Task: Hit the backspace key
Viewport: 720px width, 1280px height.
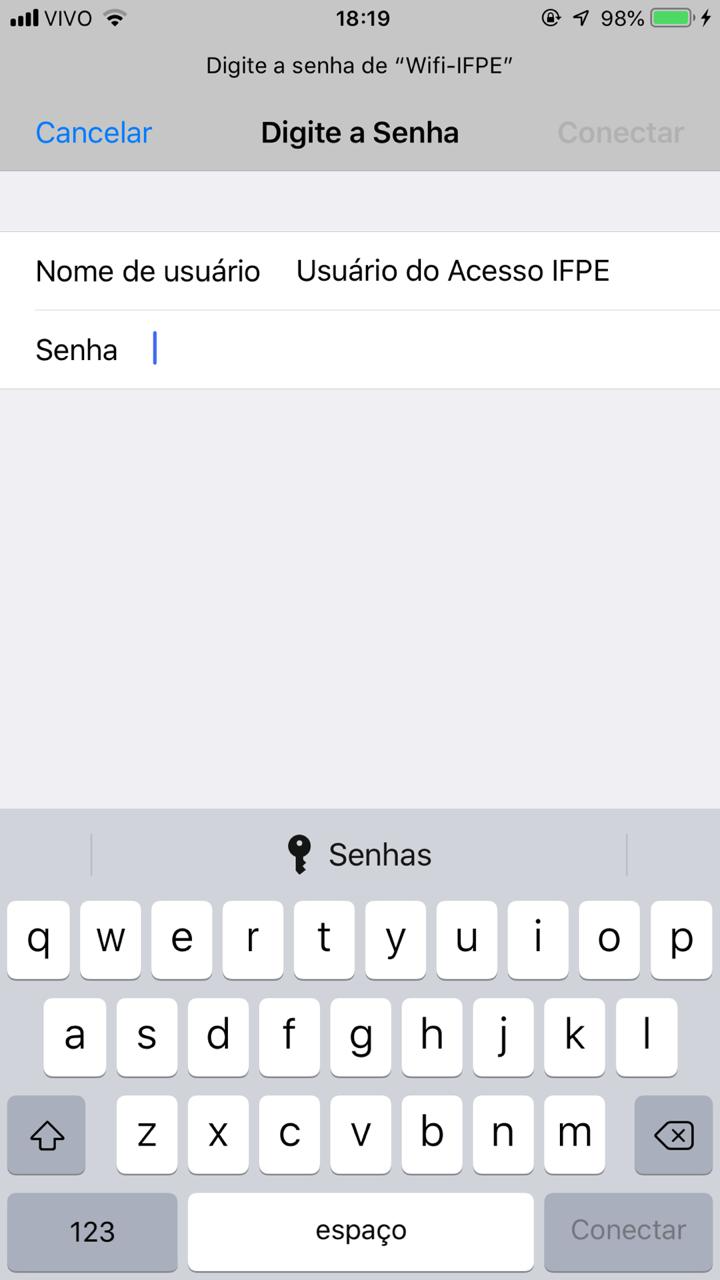Action: coord(673,1135)
